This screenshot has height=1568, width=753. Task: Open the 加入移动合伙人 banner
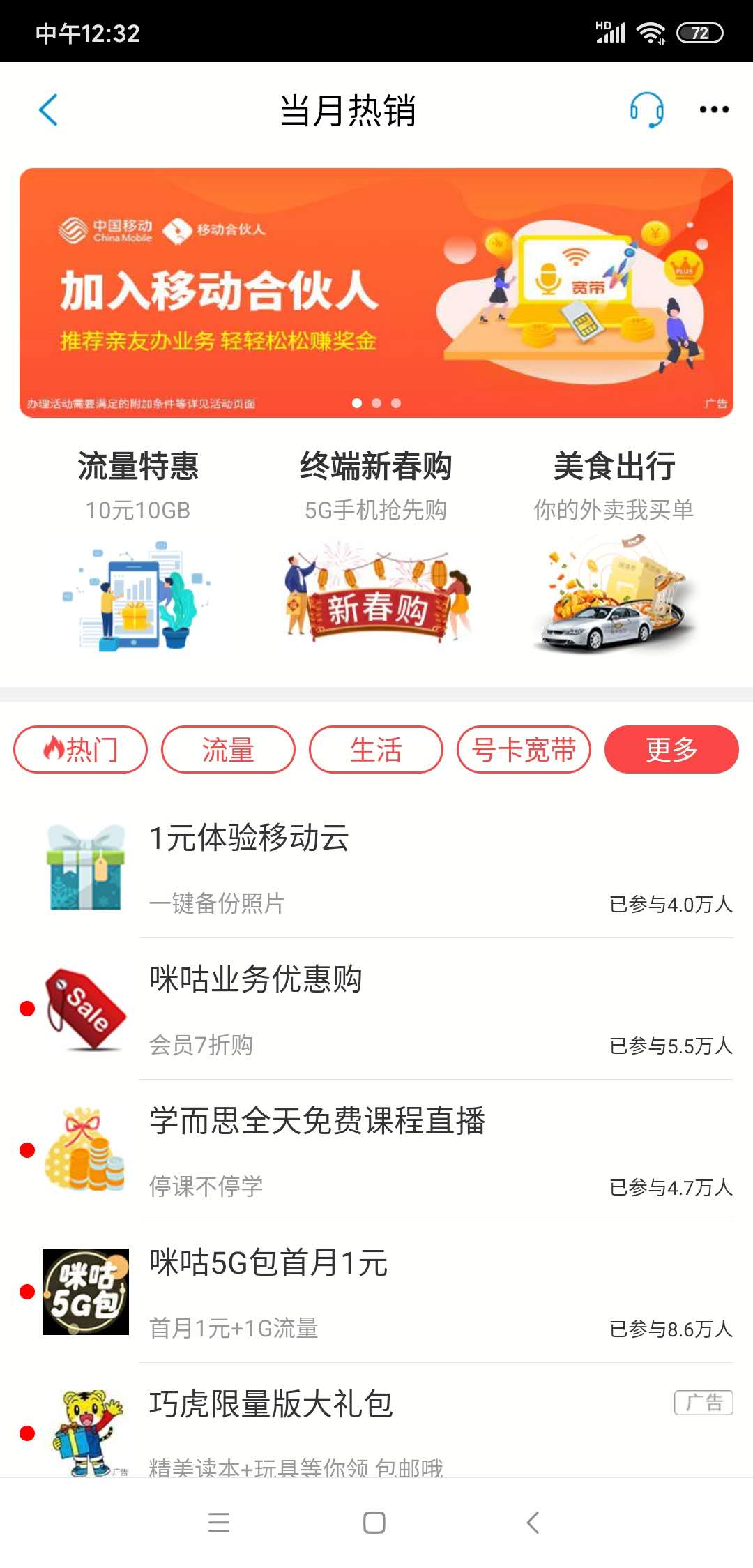[x=376, y=293]
